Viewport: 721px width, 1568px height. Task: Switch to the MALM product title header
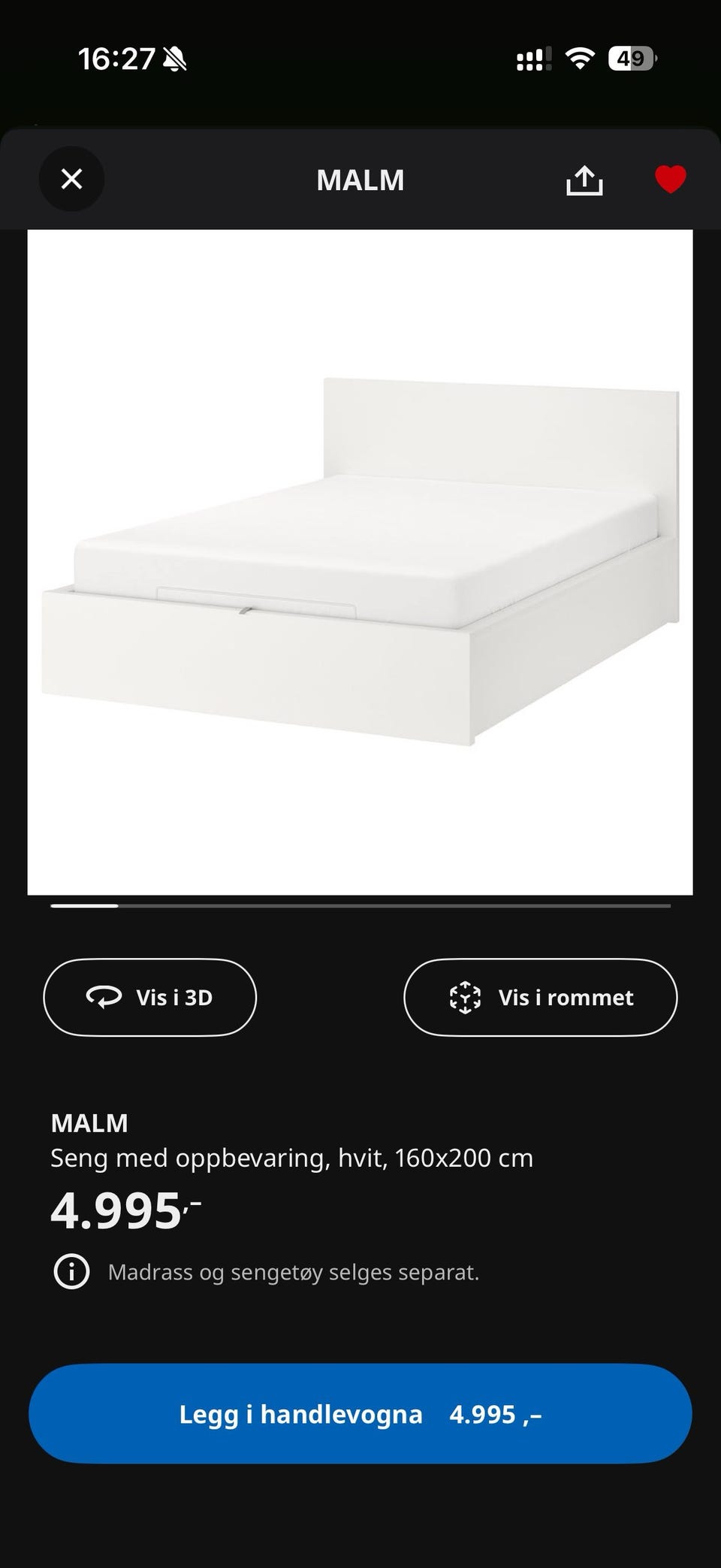click(360, 179)
